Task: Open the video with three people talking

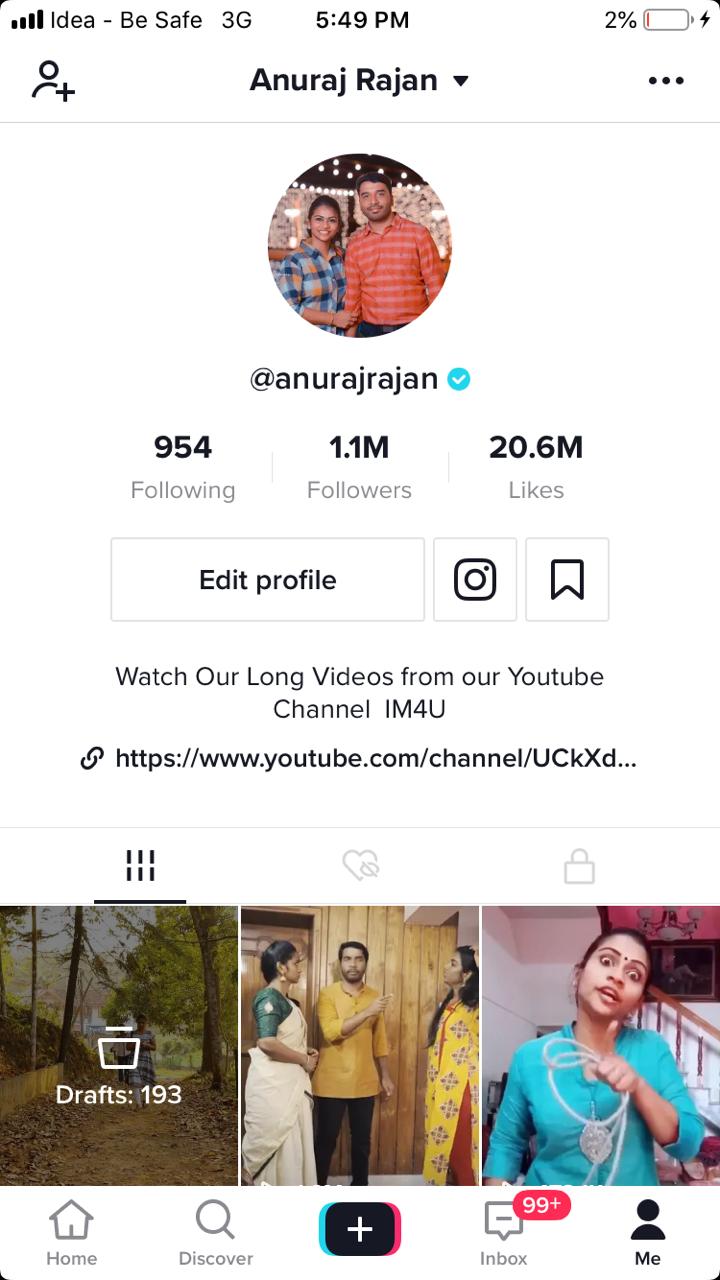Action: tap(360, 1045)
